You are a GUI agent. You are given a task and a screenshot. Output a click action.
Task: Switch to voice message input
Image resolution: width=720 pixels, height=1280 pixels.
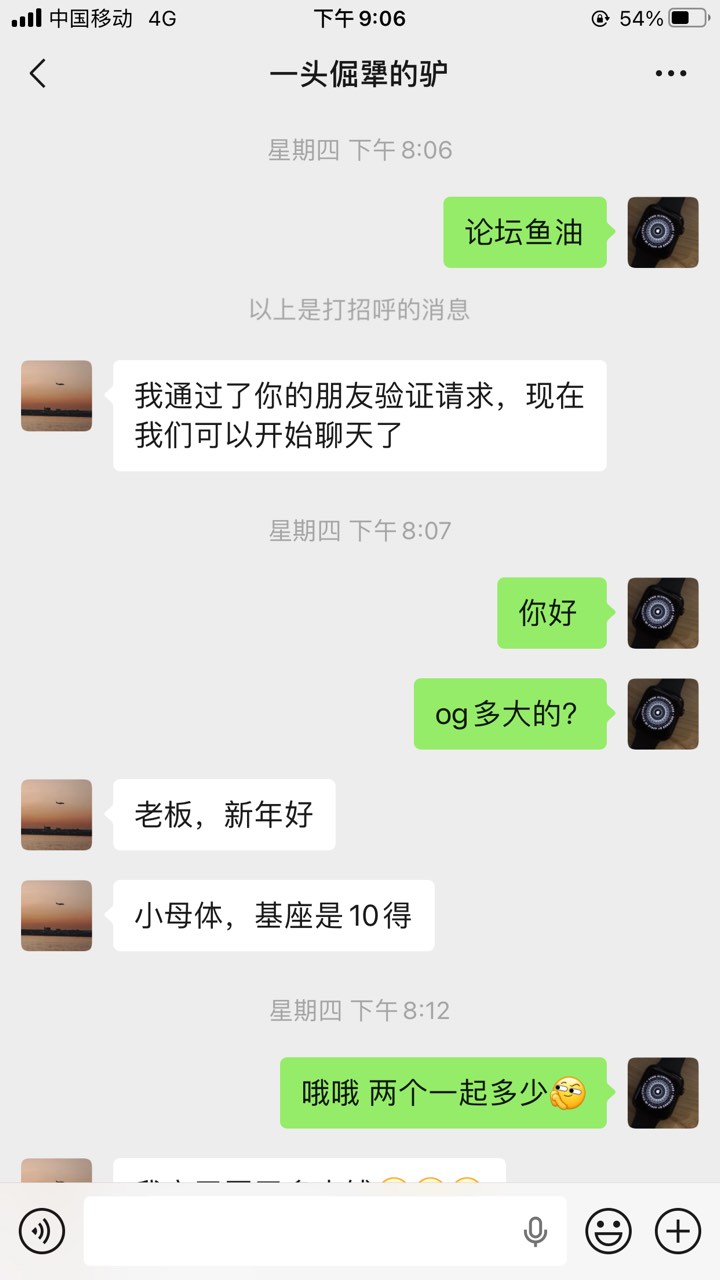(41, 1230)
